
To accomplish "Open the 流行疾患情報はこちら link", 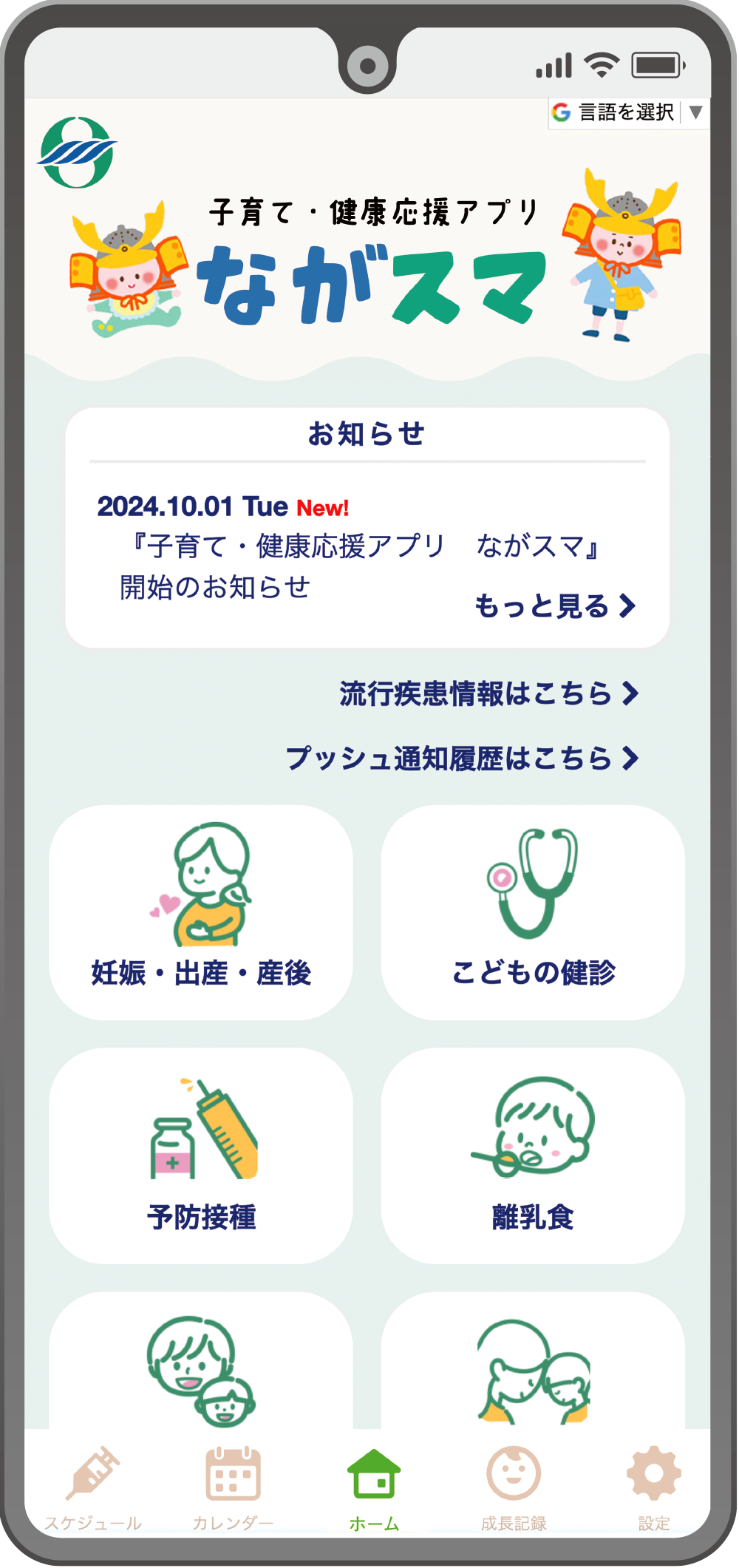I will click(x=489, y=693).
